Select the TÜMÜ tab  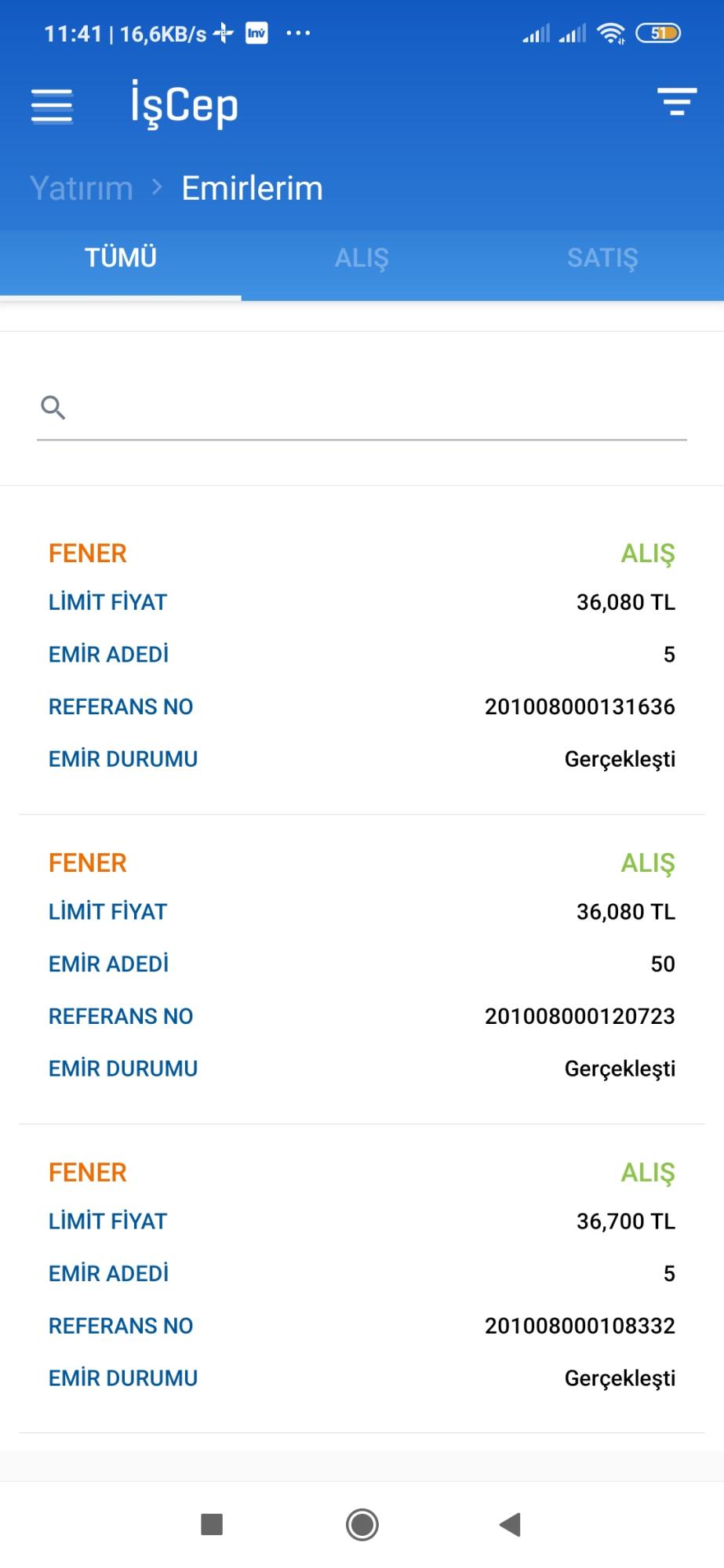click(121, 258)
